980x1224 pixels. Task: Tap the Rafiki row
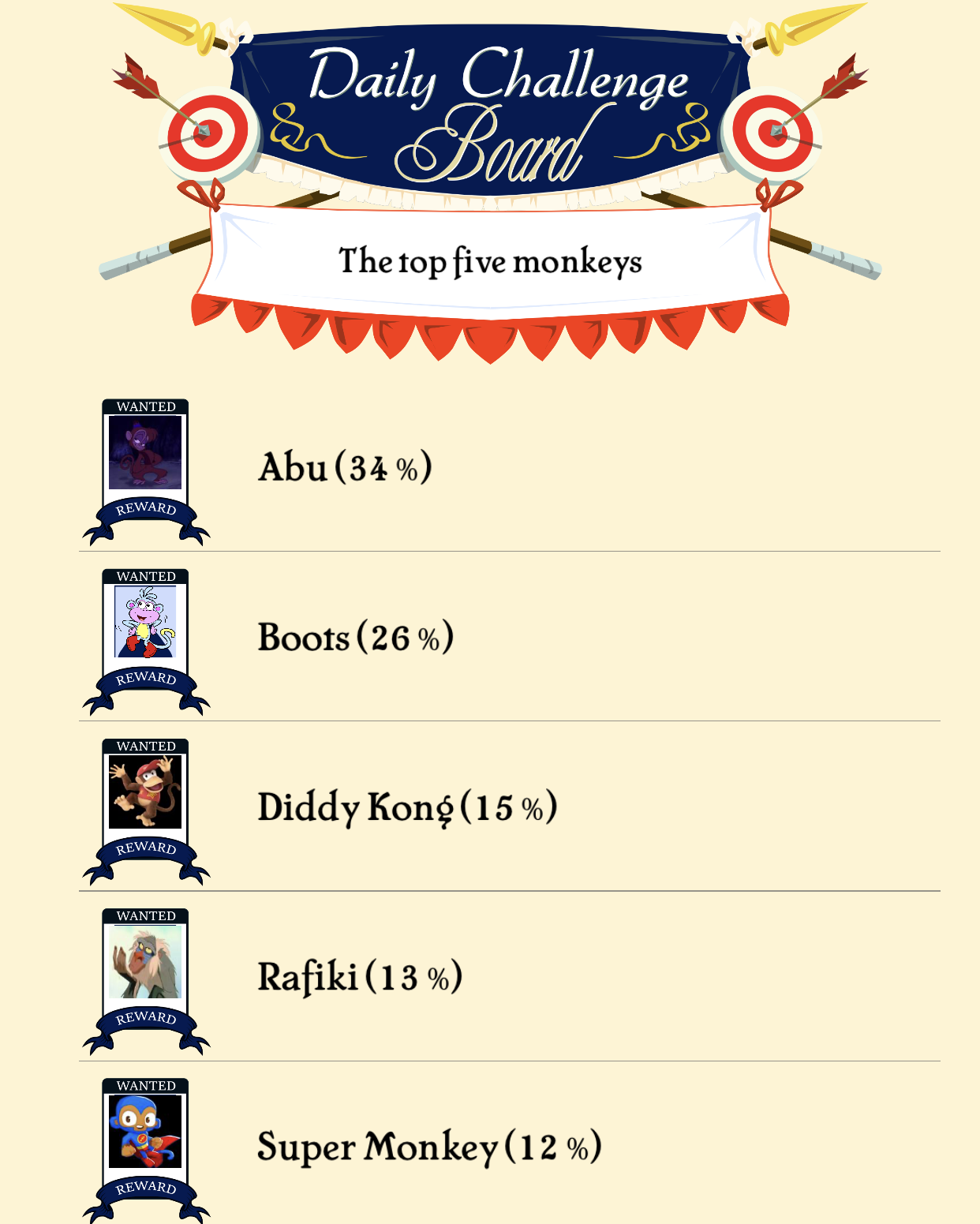pyautogui.click(x=359, y=977)
